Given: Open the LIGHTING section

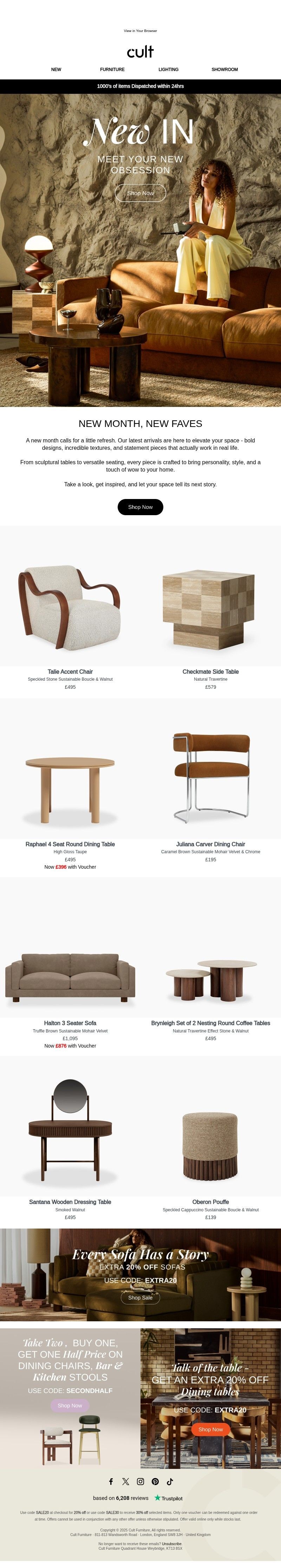Looking at the screenshot, I should (x=169, y=69).
